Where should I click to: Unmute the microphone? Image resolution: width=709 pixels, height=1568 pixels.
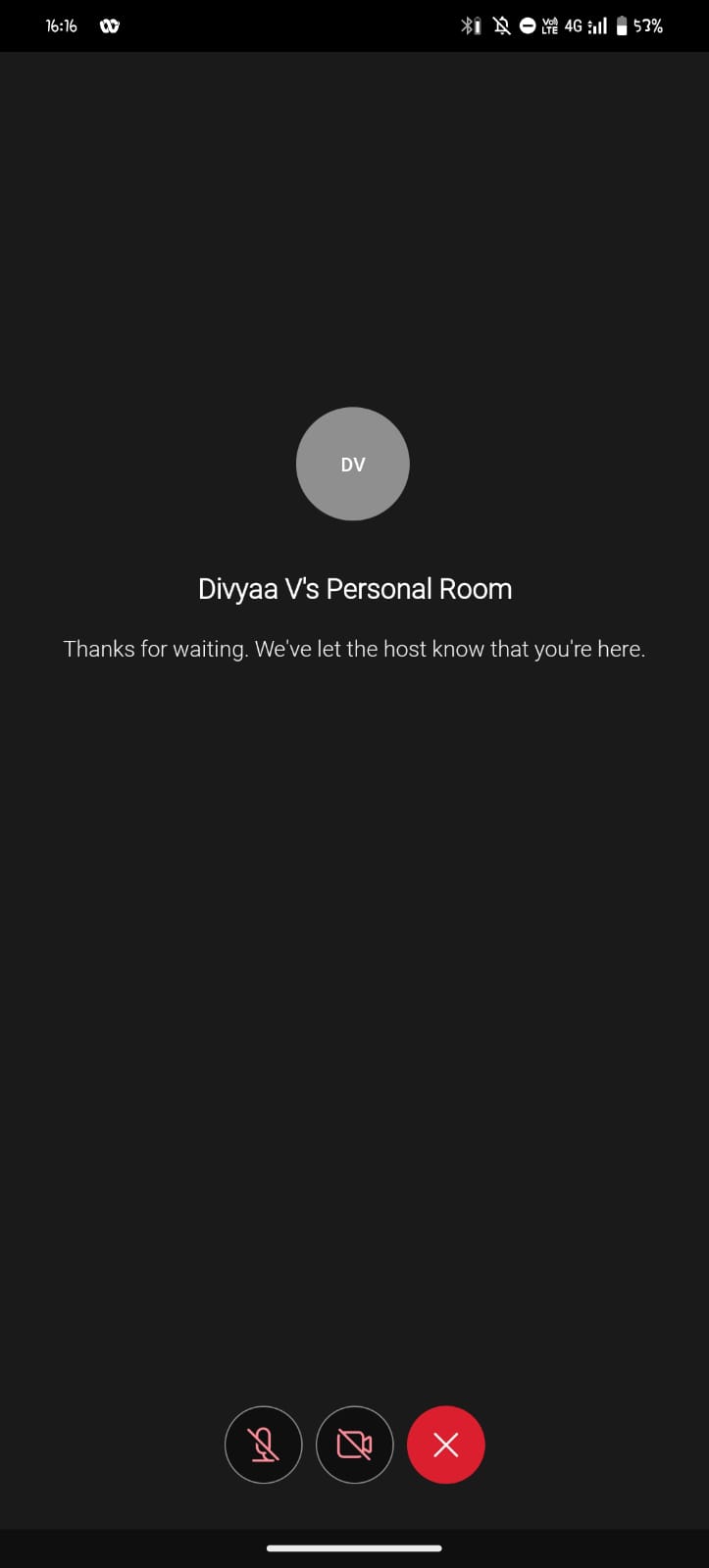pos(263,1445)
